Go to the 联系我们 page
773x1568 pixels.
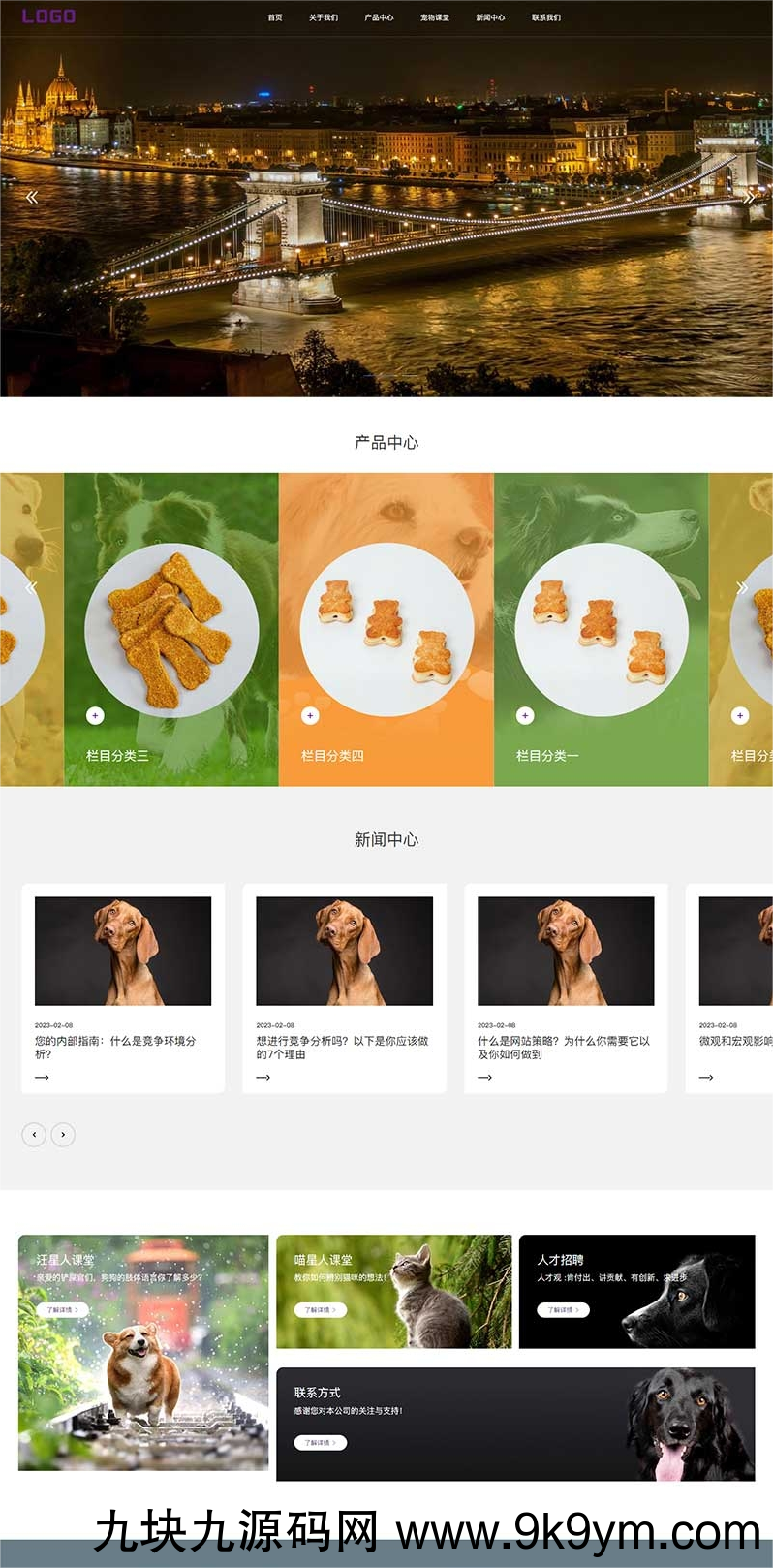click(546, 17)
